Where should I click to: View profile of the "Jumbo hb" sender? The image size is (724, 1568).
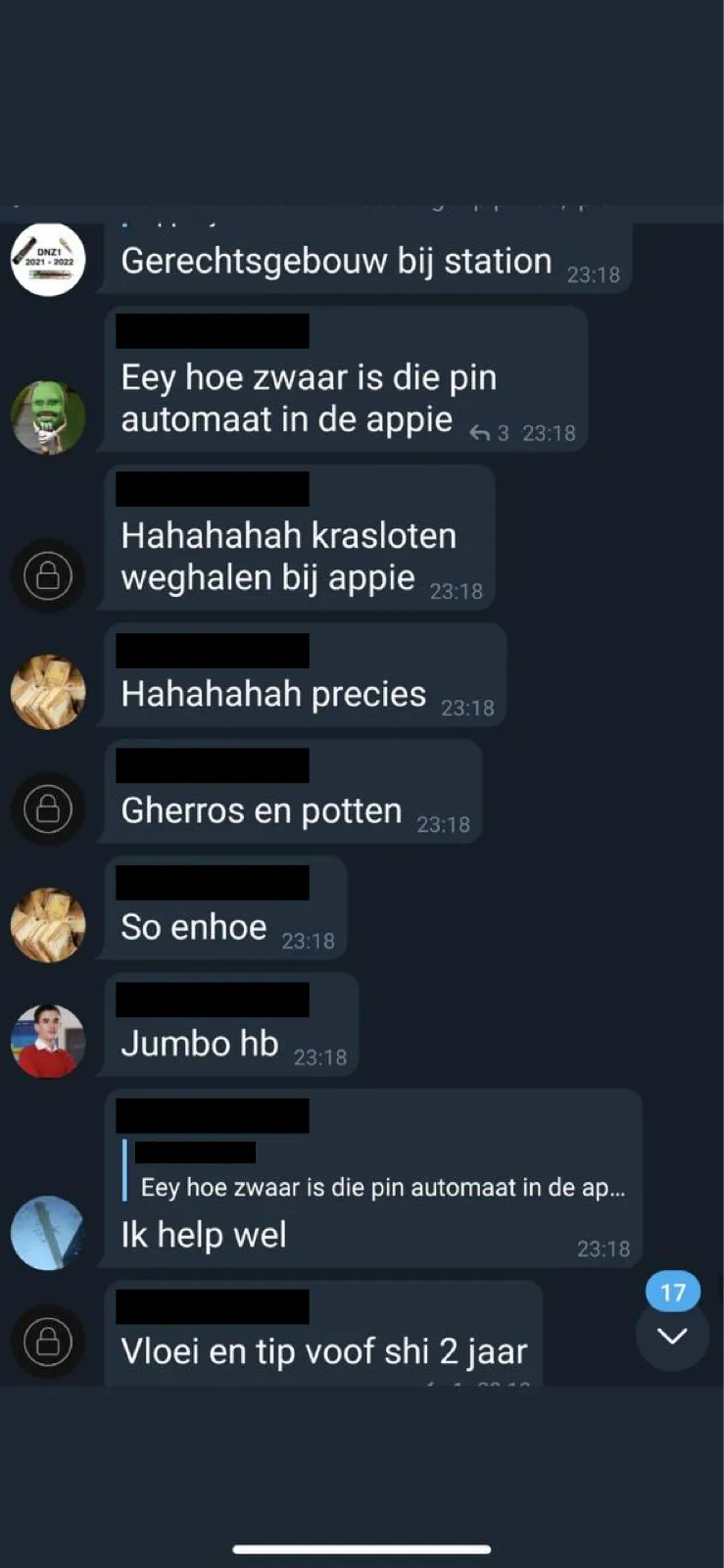point(48,1041)
